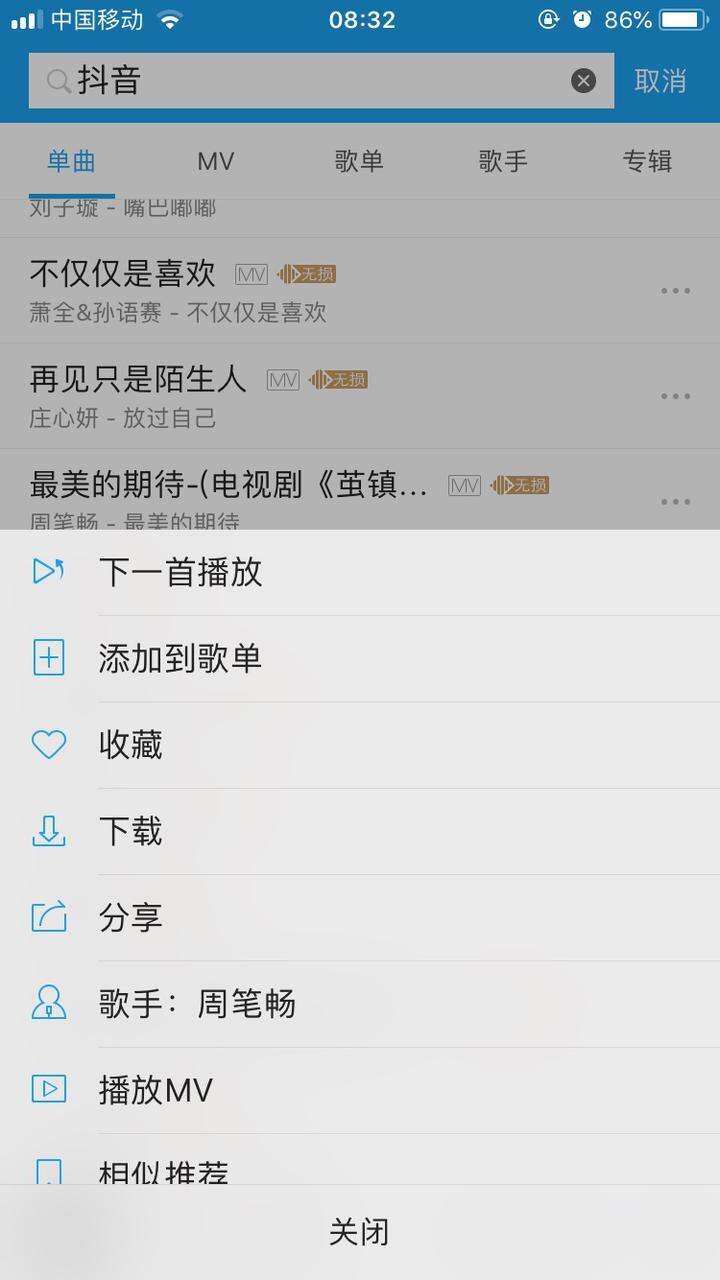Screen dimensions: 720x1280
Task: Clear the search text 抖音
Action: click(583, 81)
